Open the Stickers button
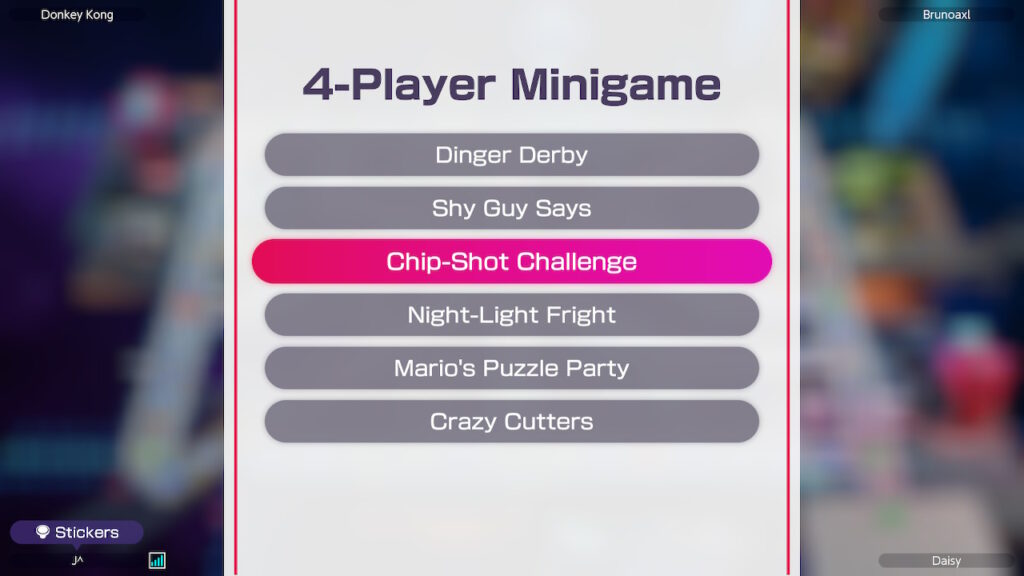Screen dimensions: 1024x576 (77, 532)
